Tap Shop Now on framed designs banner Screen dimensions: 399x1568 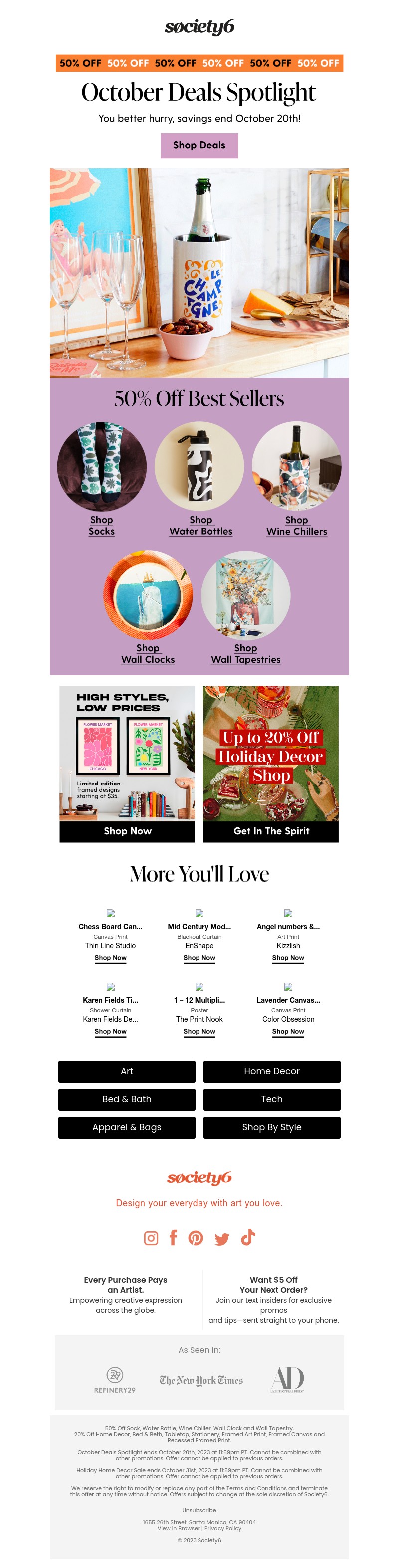coord(127,831)
